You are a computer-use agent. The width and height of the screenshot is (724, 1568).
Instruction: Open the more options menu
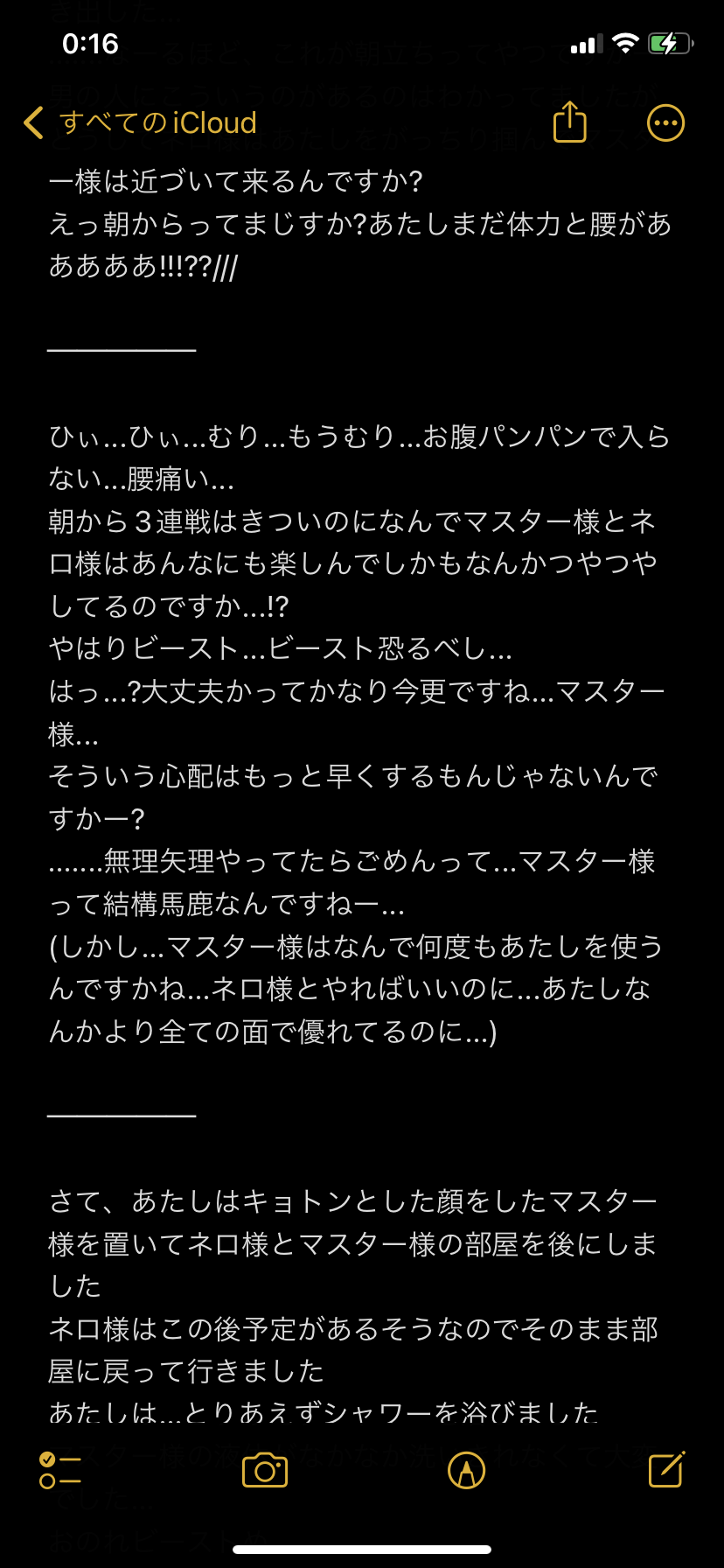tap(665, 123)
